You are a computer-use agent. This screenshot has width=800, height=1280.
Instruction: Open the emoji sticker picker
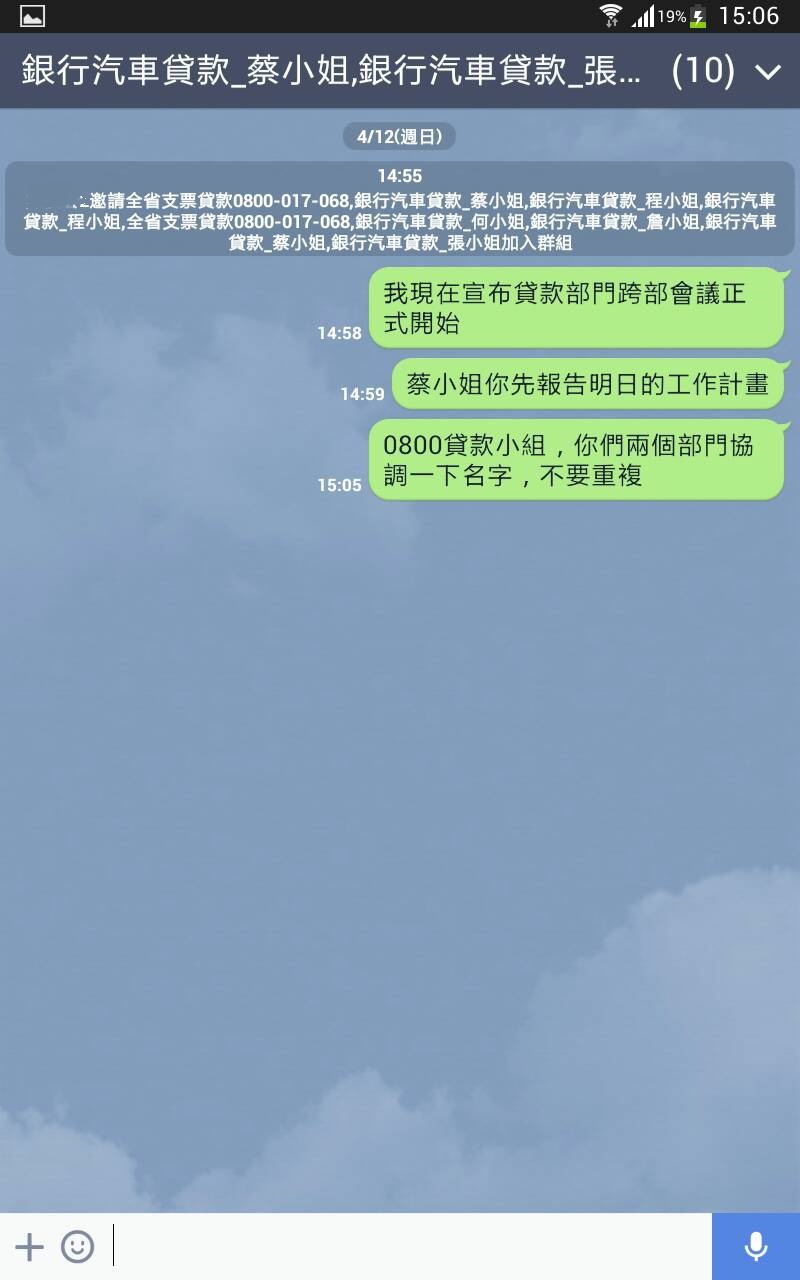(x=77, y=1246)
